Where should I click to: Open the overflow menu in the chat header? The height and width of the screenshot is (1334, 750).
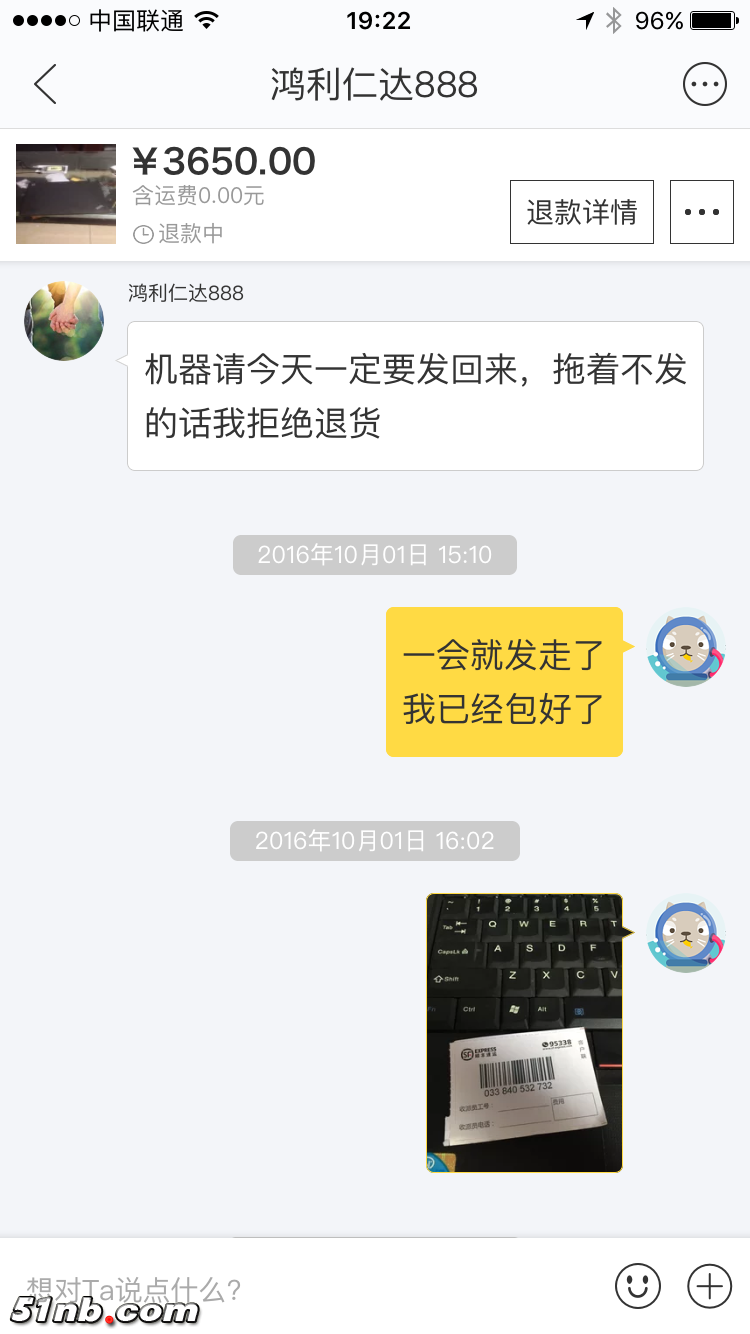coord(704,85)
